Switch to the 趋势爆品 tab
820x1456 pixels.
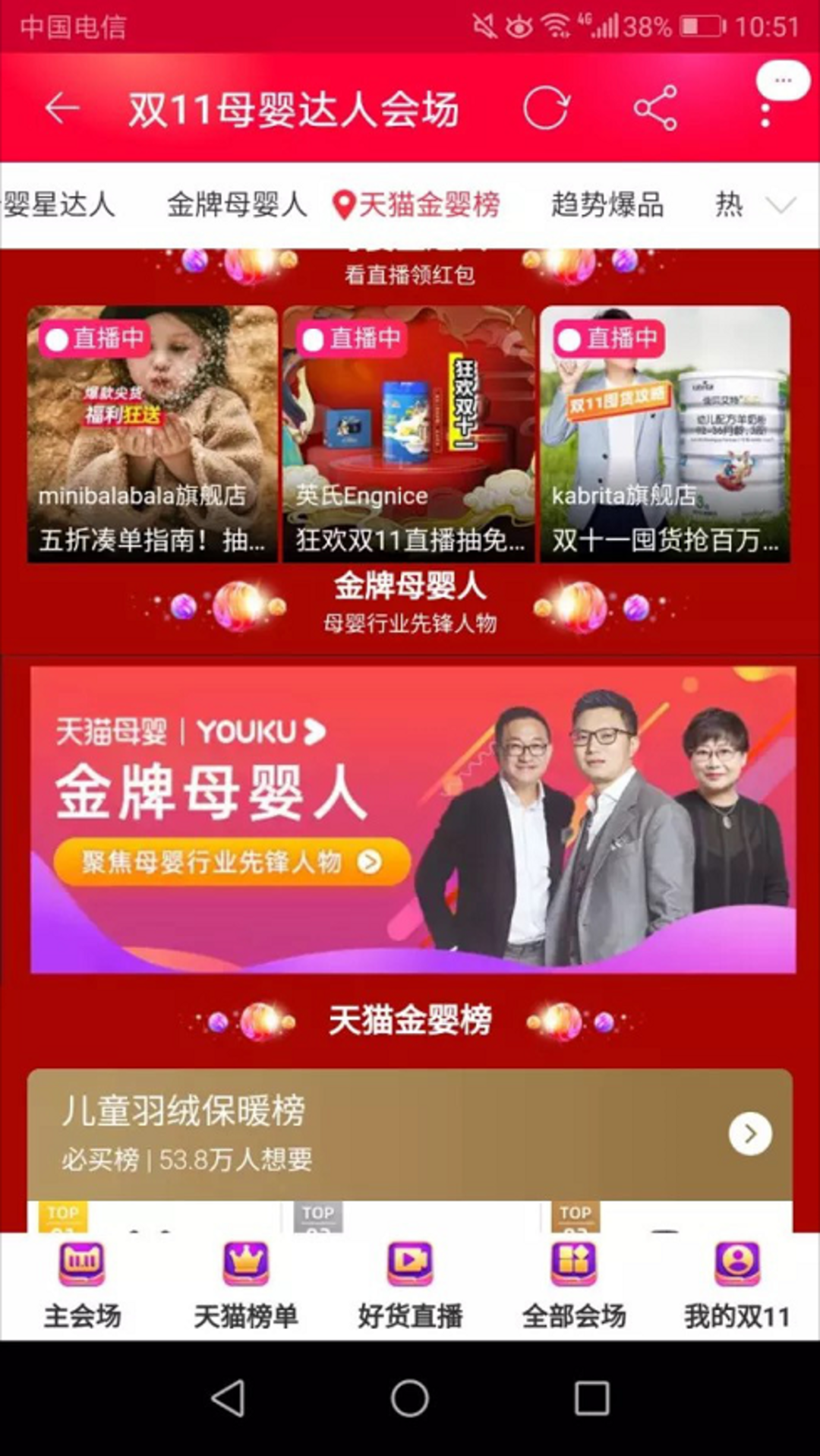(x=607, y=205)
